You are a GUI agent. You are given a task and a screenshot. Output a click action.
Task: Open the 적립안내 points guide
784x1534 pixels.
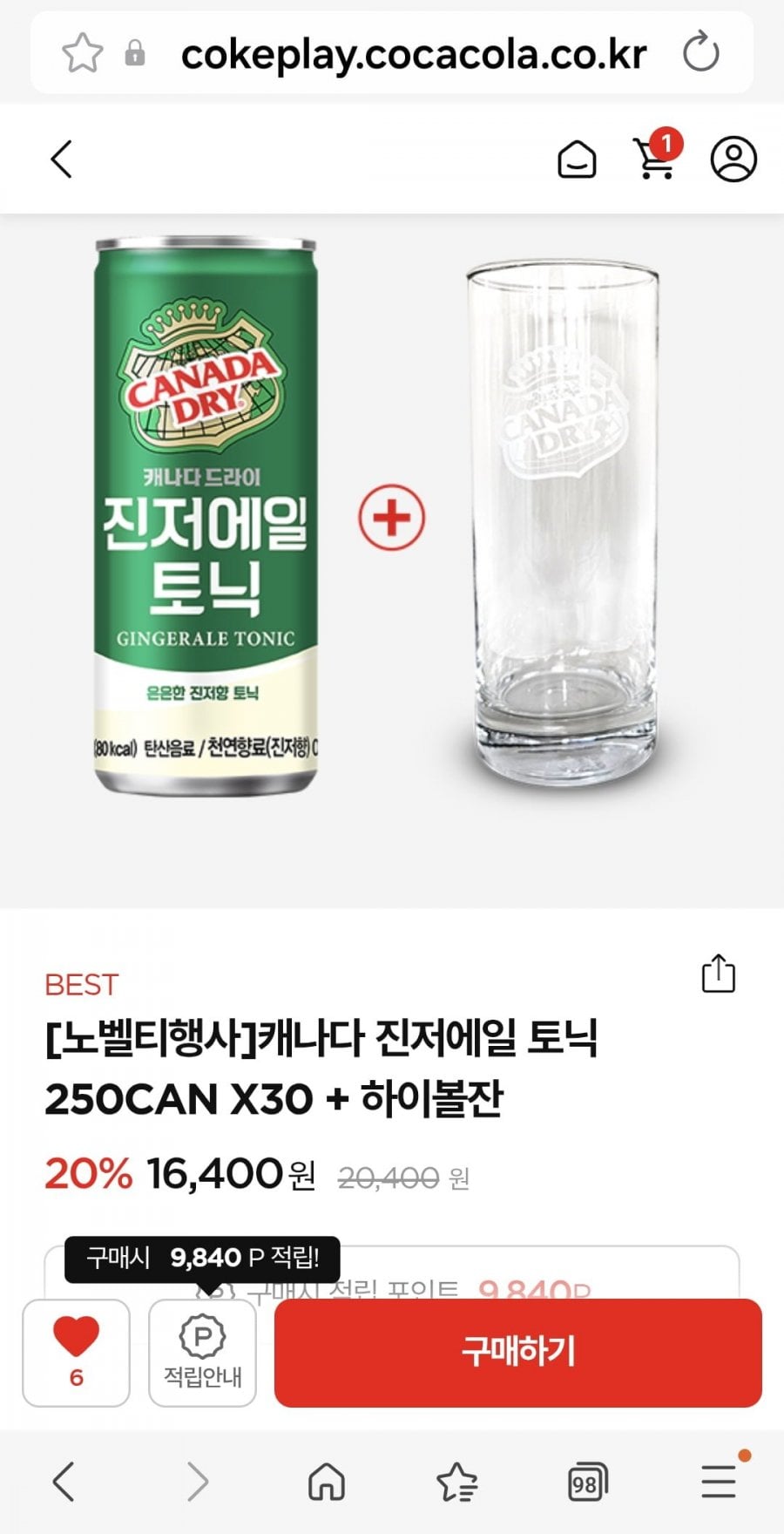[202, 1352]
